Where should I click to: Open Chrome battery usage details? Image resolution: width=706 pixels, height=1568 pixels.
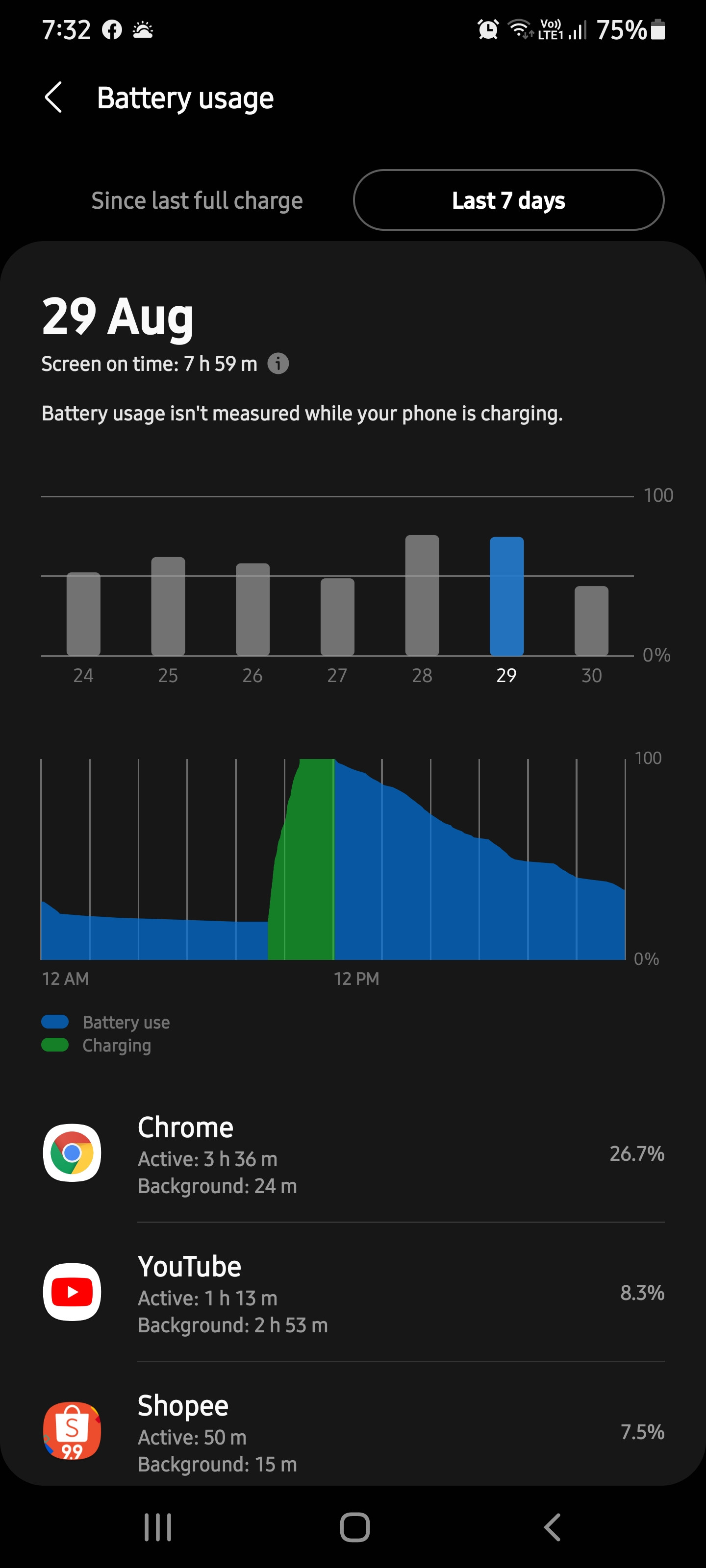click(353, 1154)
